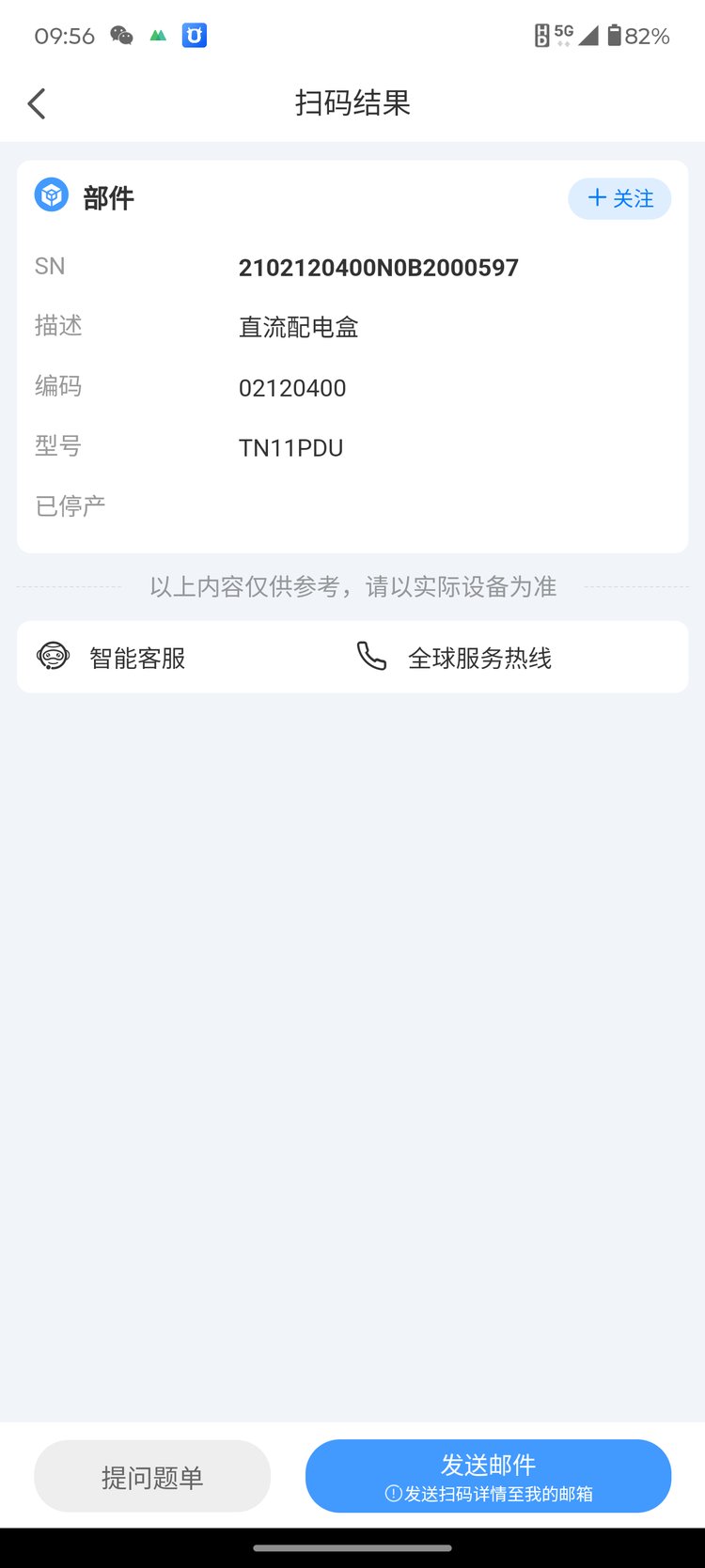Screen dimensions: 705x1568
Task: Send scan details via 发送邮件
Action: pos(488,1476)
